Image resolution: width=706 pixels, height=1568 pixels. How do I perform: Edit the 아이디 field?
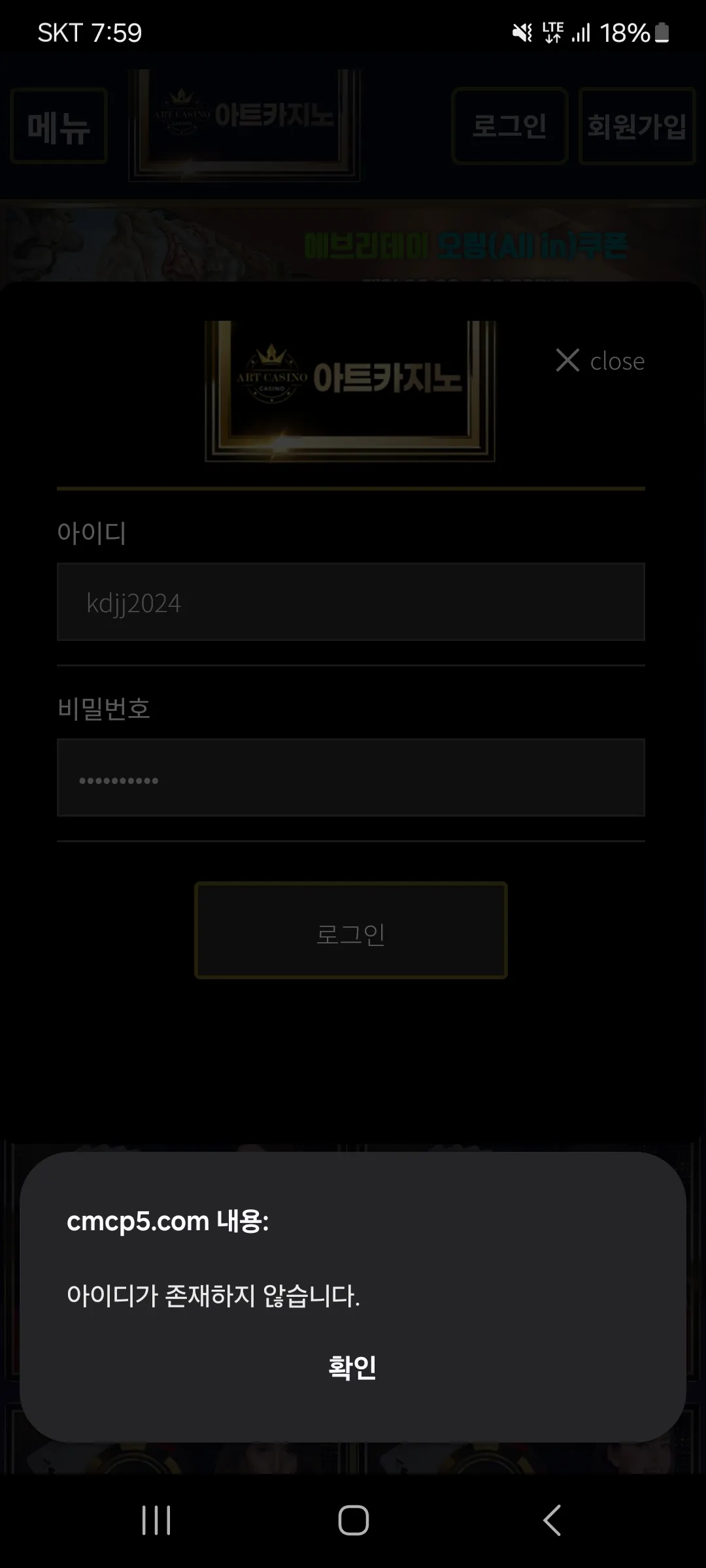click(x=351, y=602)
